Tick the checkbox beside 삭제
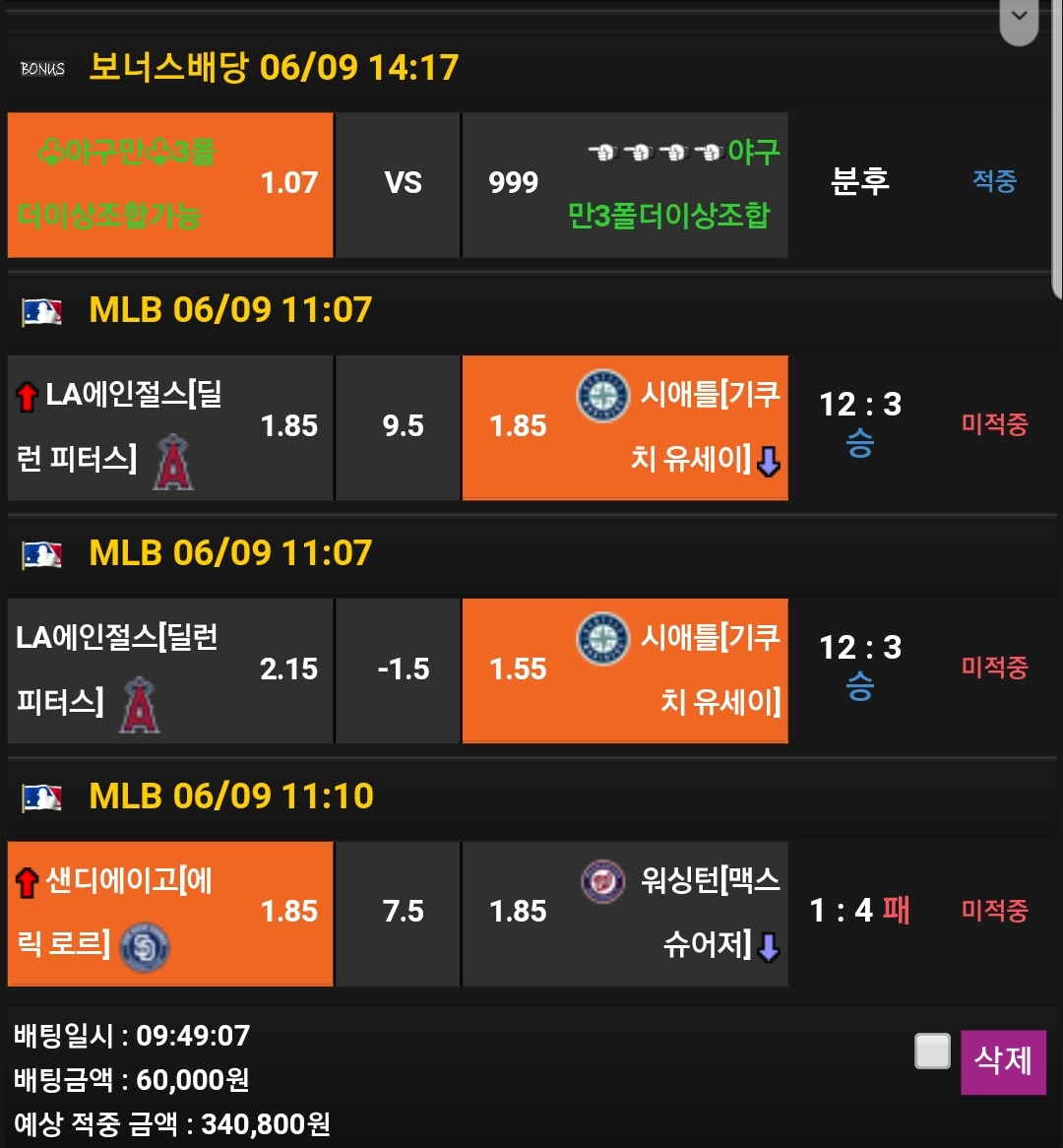Image resolution: width=1063 pixels, height=1148 pixels. pyautogui.click(x=932, y=1051)
